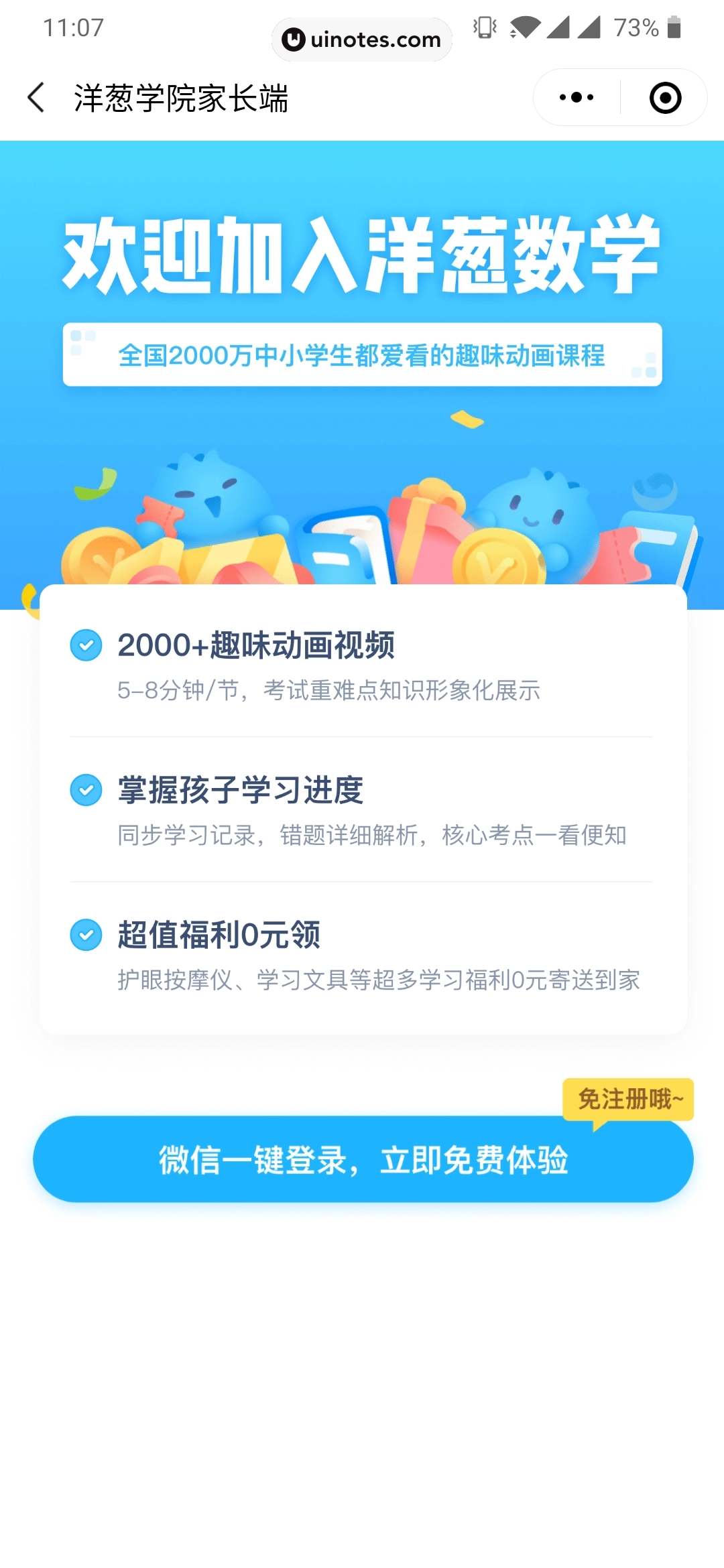724x1568 pixels.
Task: Tap the back chevron beside the page title
Action: point(35,97)
